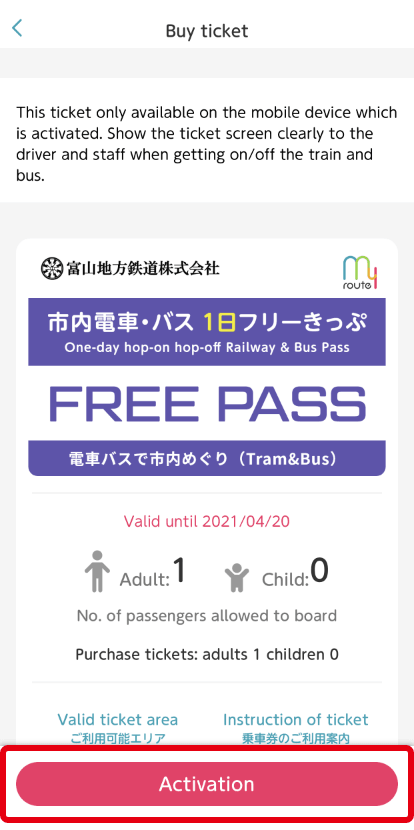The image size is (414, 830).
Task: Go back using the top-left arrow
Action: pos(17,28)
